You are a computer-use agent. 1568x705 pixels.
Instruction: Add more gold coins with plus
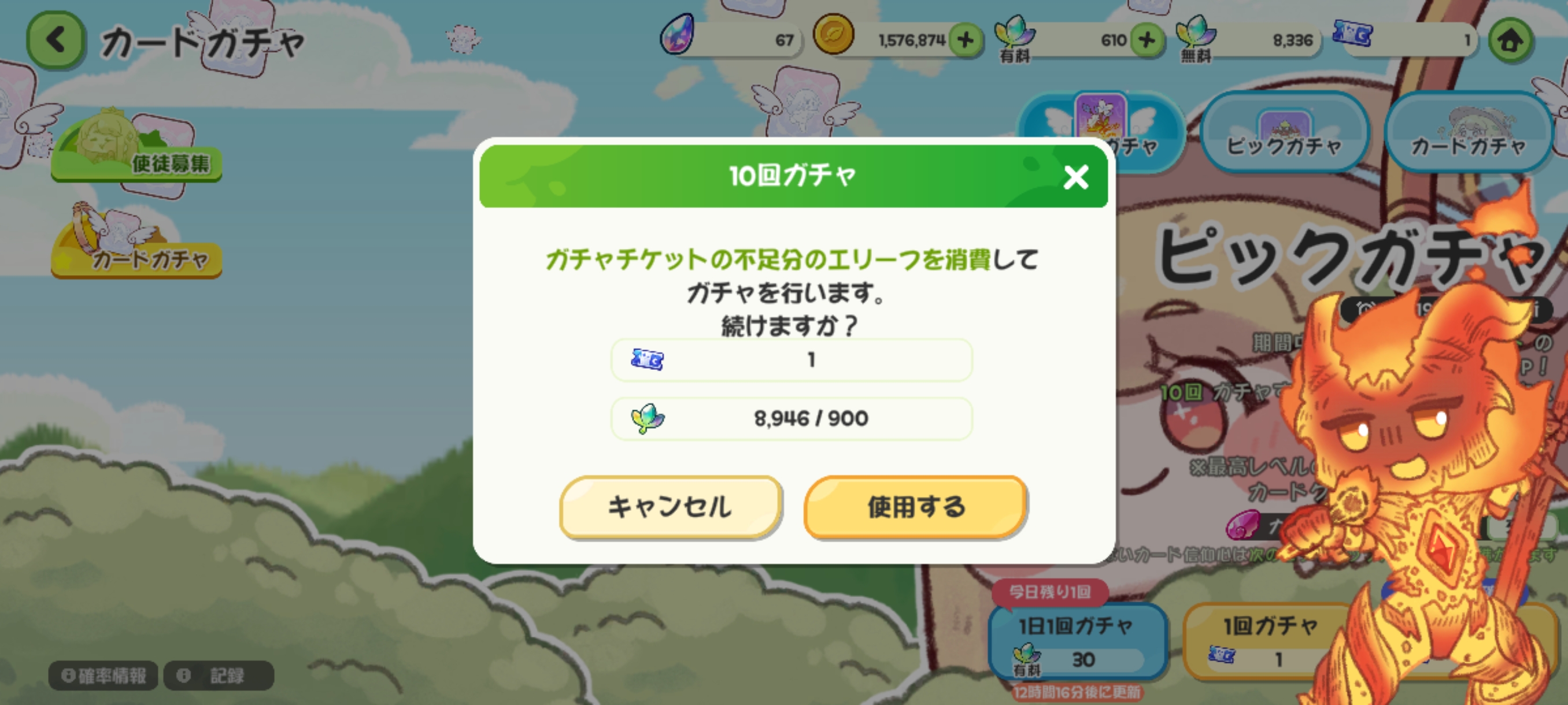click(966, 40)
